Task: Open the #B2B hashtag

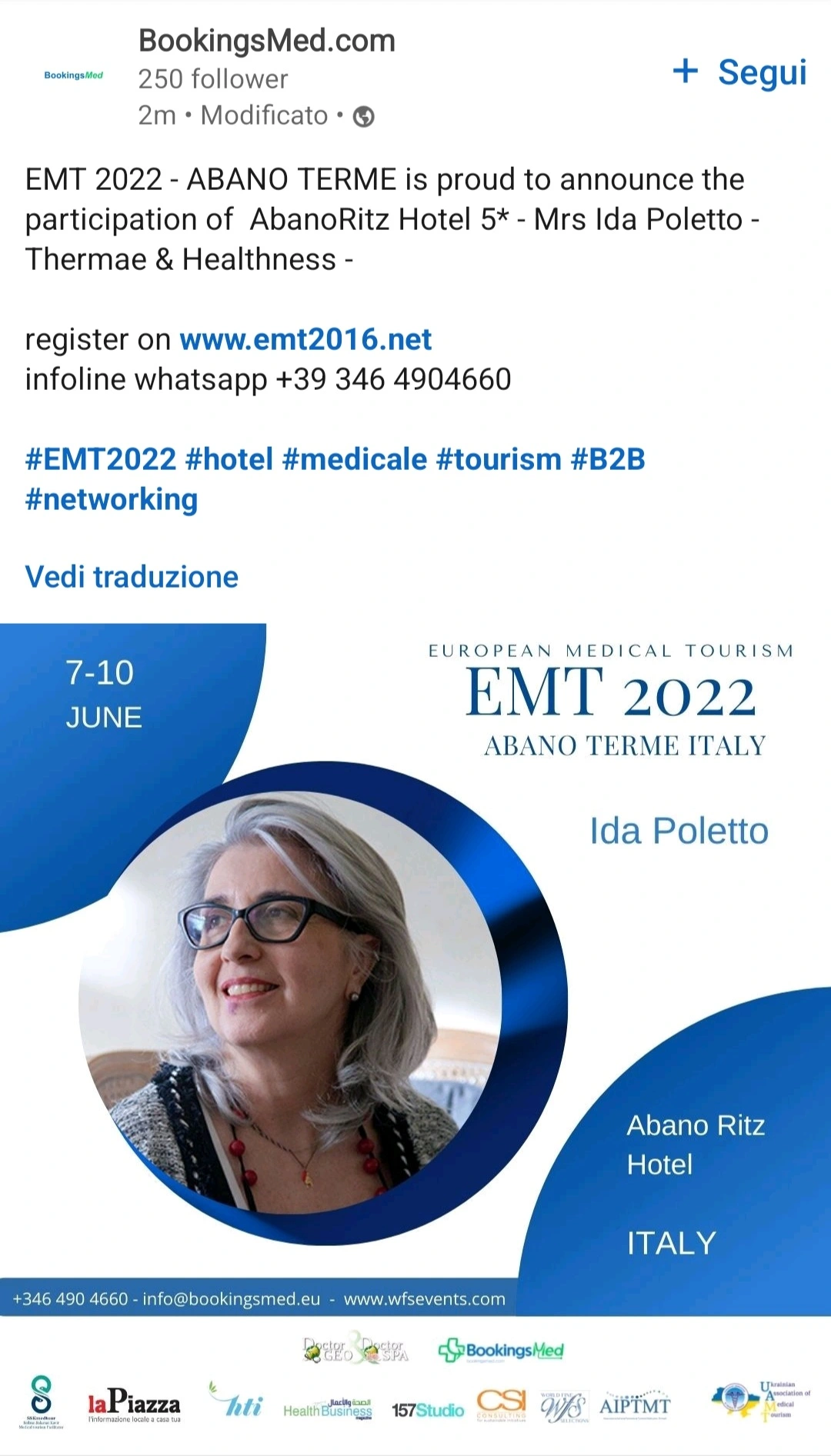Action: (x=608, y=459)
